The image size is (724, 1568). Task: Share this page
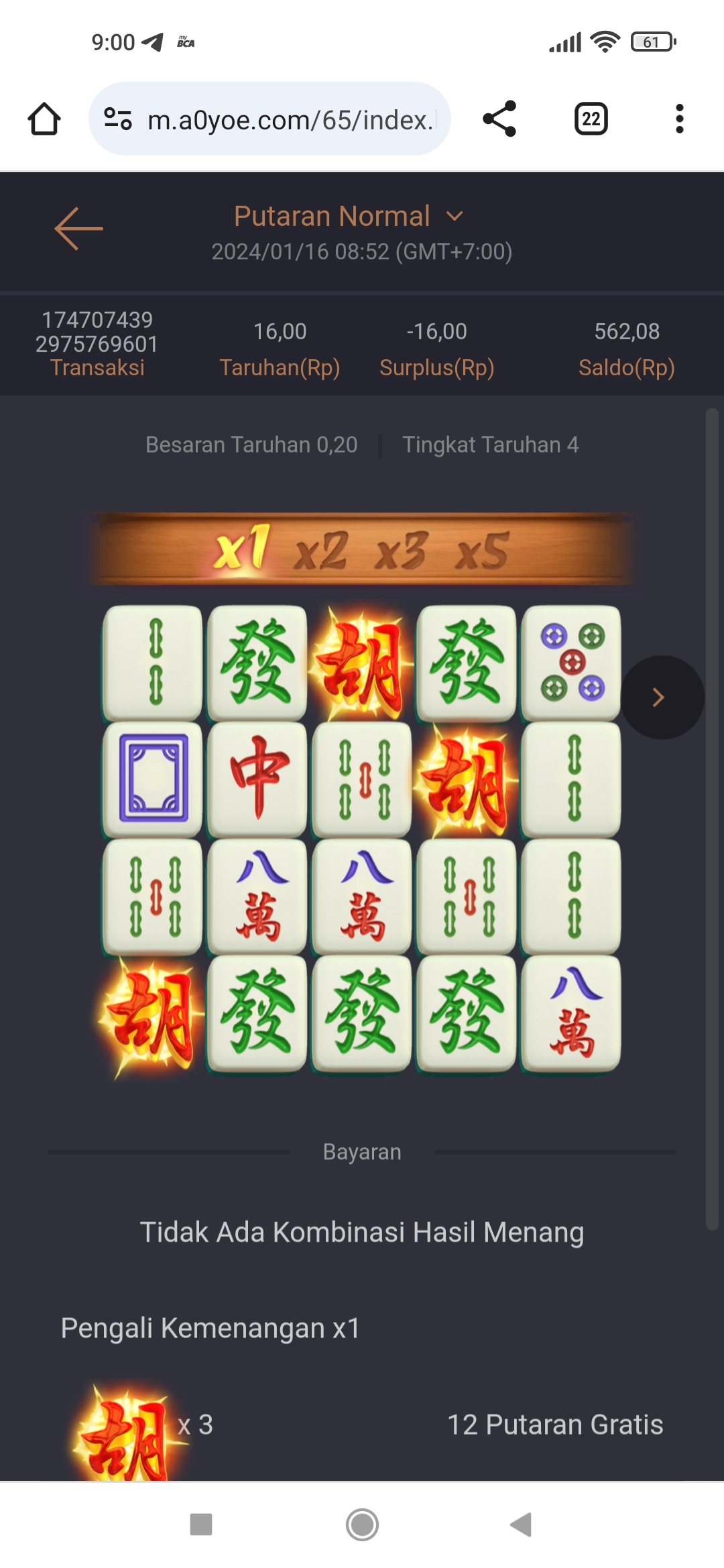coord(499,119)
